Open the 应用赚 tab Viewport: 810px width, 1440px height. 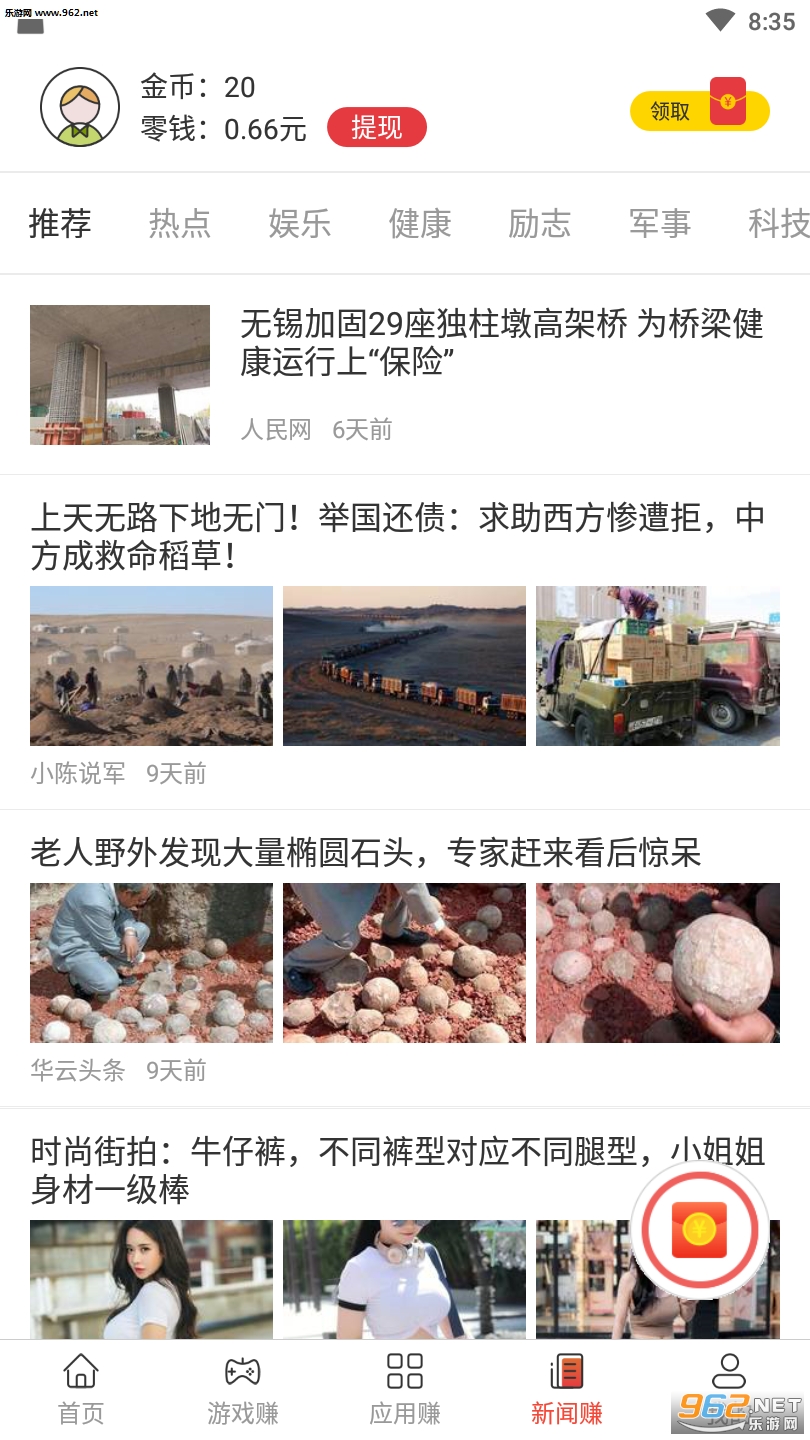coord(405,1388)
